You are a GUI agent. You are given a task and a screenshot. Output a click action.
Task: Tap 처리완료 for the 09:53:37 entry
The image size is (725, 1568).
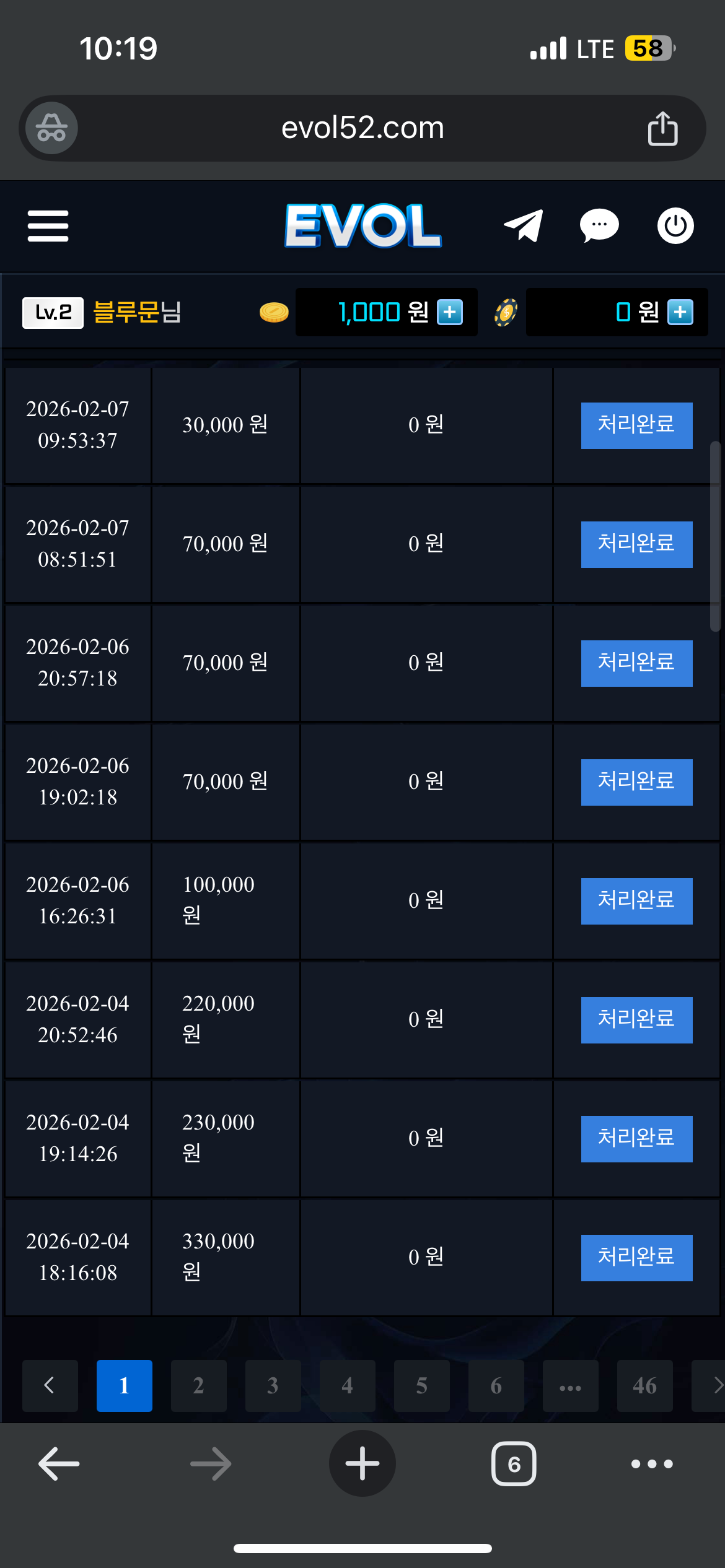pos(636,425)
